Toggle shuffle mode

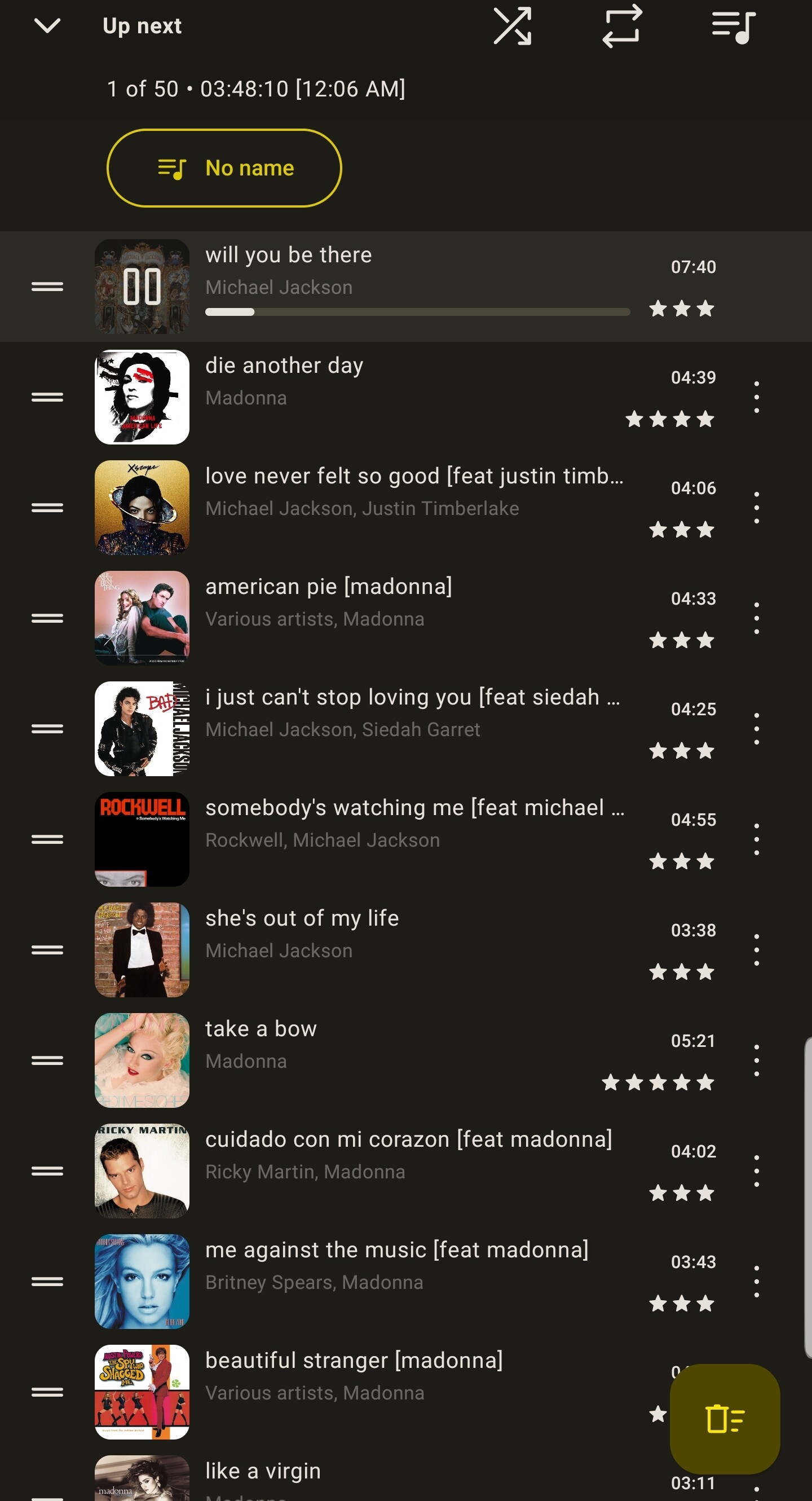tap(512, 26)
